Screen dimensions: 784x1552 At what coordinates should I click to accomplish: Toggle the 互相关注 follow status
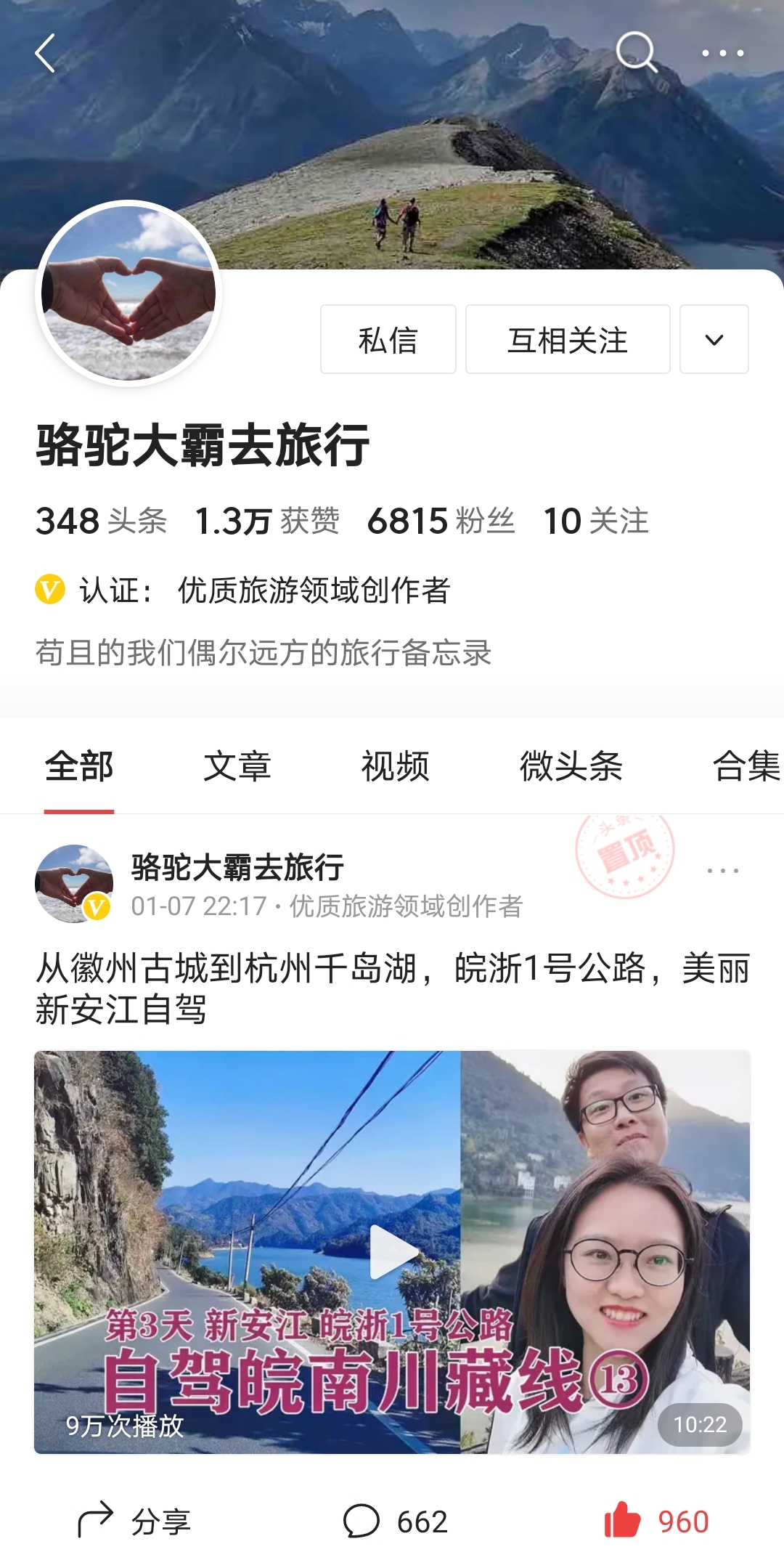click(567, 339)
